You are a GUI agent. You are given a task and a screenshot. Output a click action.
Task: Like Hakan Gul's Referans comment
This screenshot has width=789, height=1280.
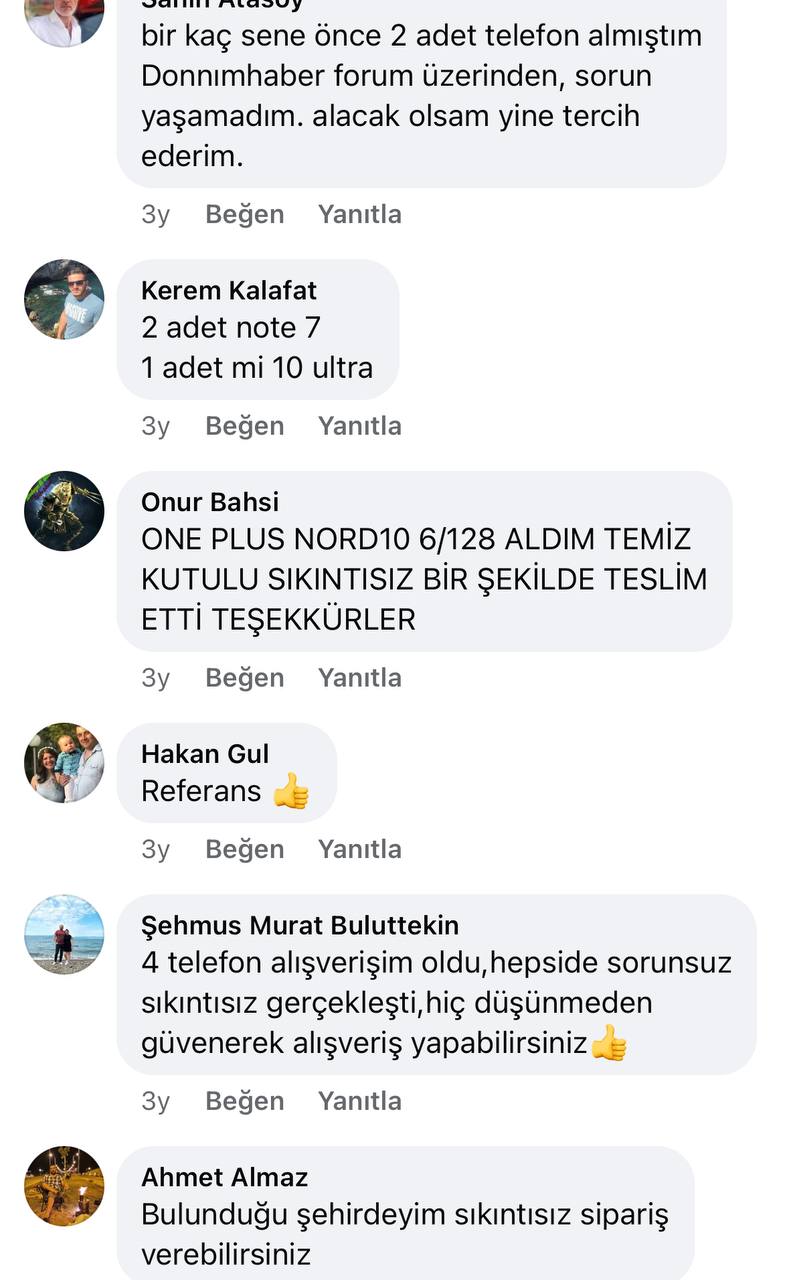click(x=244, y=849)
